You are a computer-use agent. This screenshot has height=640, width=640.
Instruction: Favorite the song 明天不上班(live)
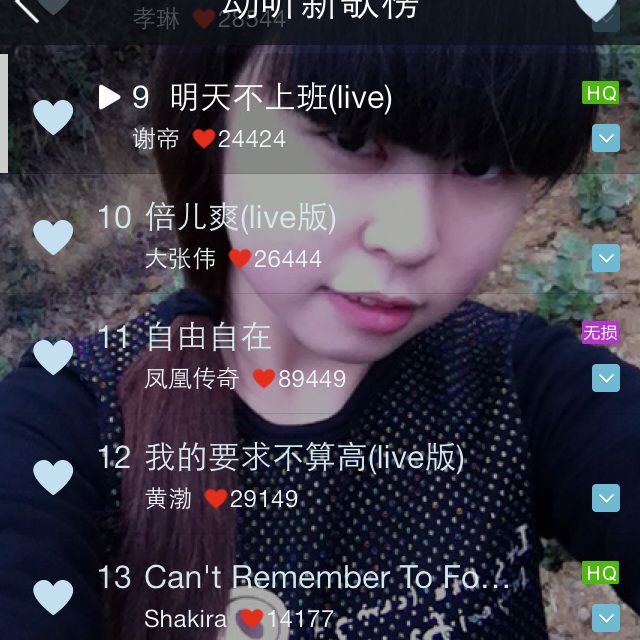[x=53, y=118]
